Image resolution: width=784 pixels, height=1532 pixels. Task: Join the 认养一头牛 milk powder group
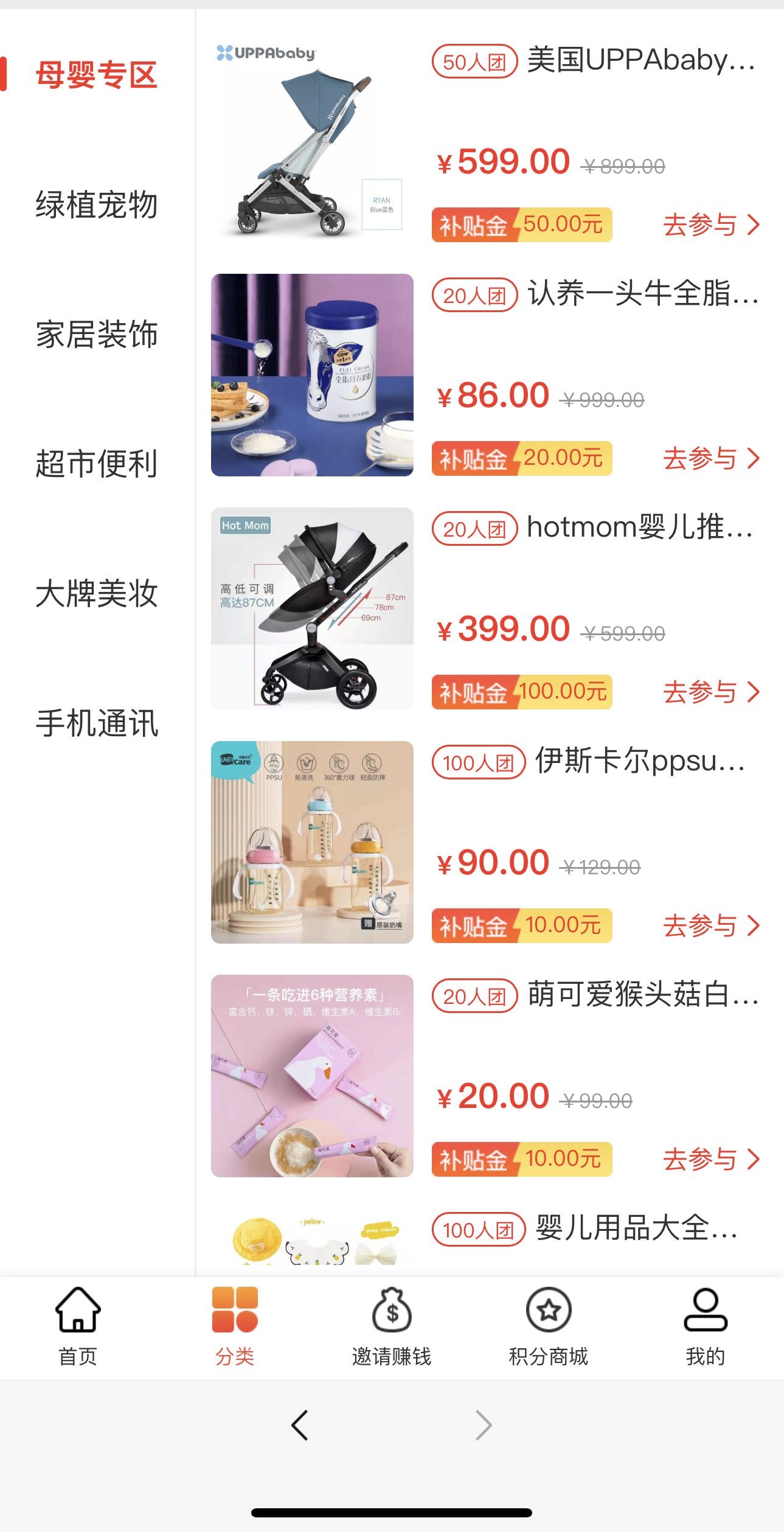710,459
